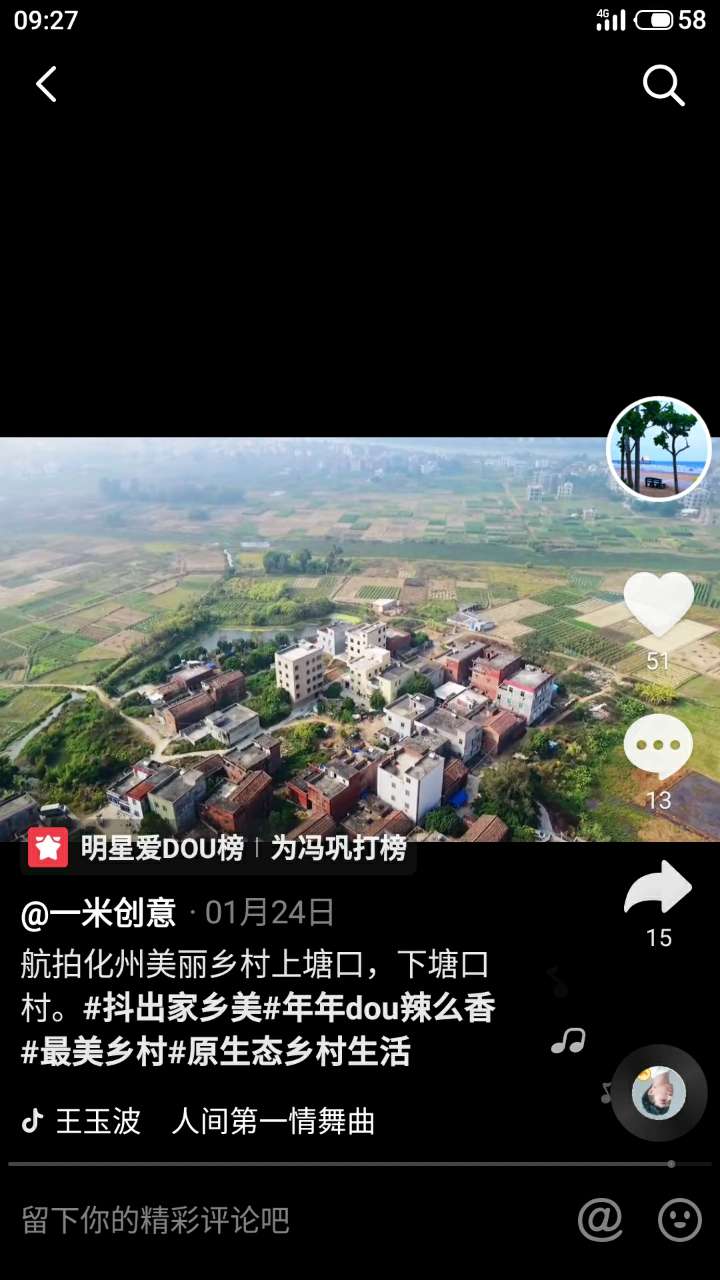Open the #年年dou辣么香 hashtag
The height and width of the screenshot is (1280, 720).
point(379,1008)
